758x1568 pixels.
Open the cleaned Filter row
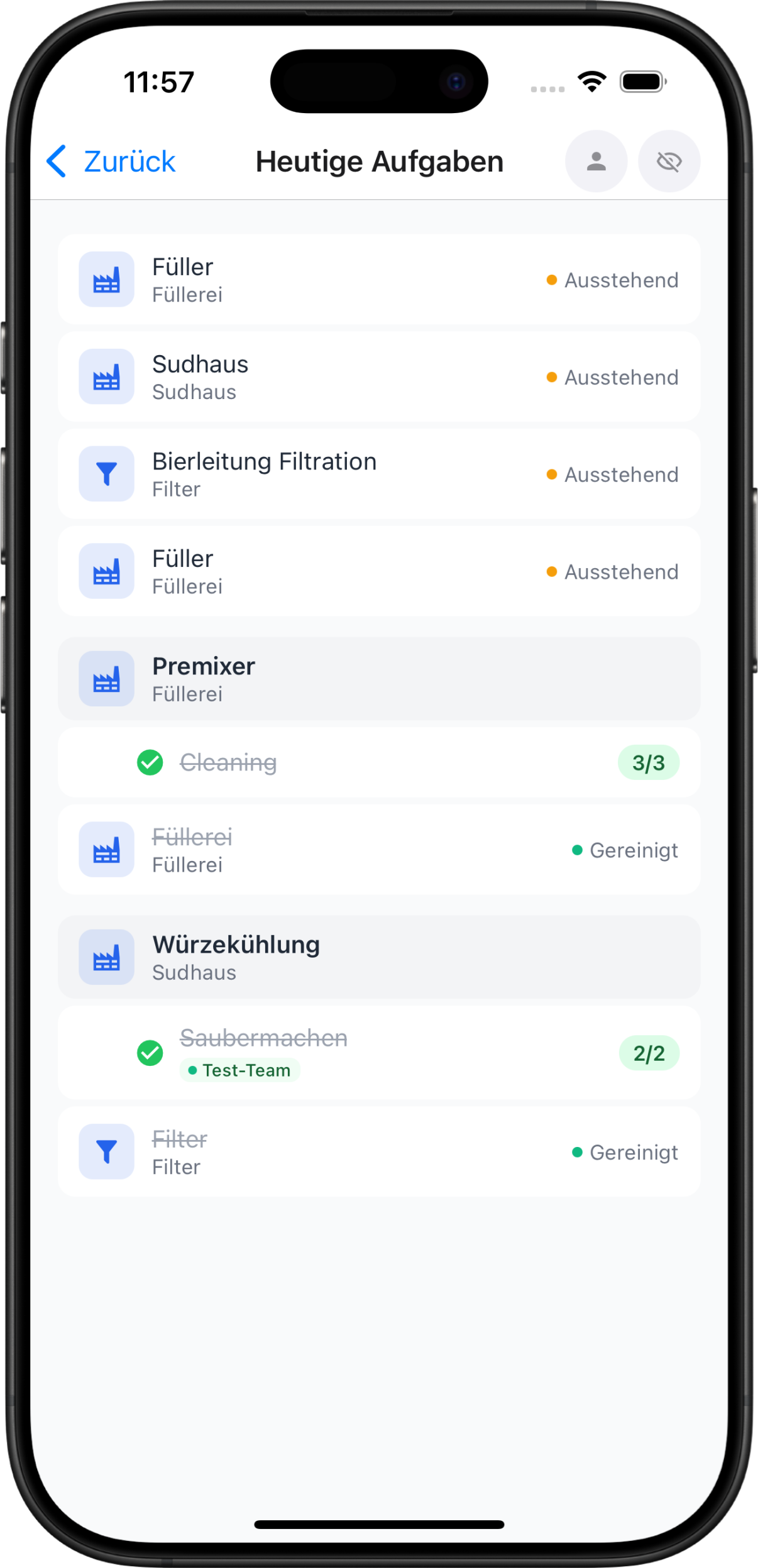pos(378,1153)
